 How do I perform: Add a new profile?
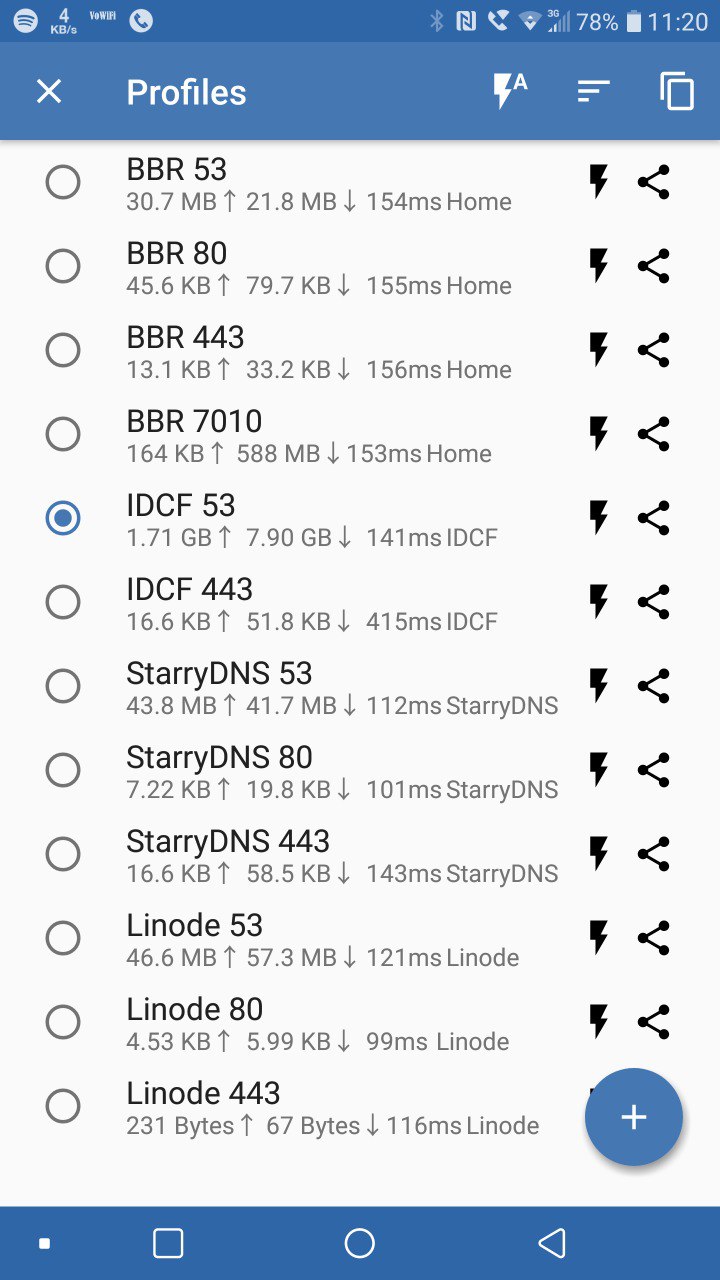tap(633, 1117)
